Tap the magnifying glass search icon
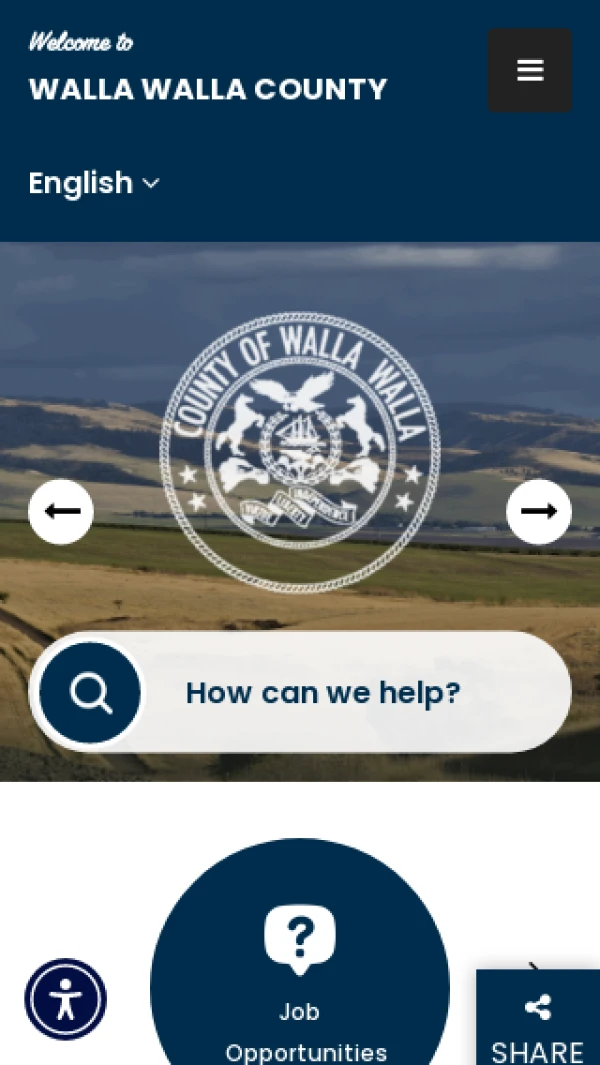The image size is (600, 1065). (90, 692)
